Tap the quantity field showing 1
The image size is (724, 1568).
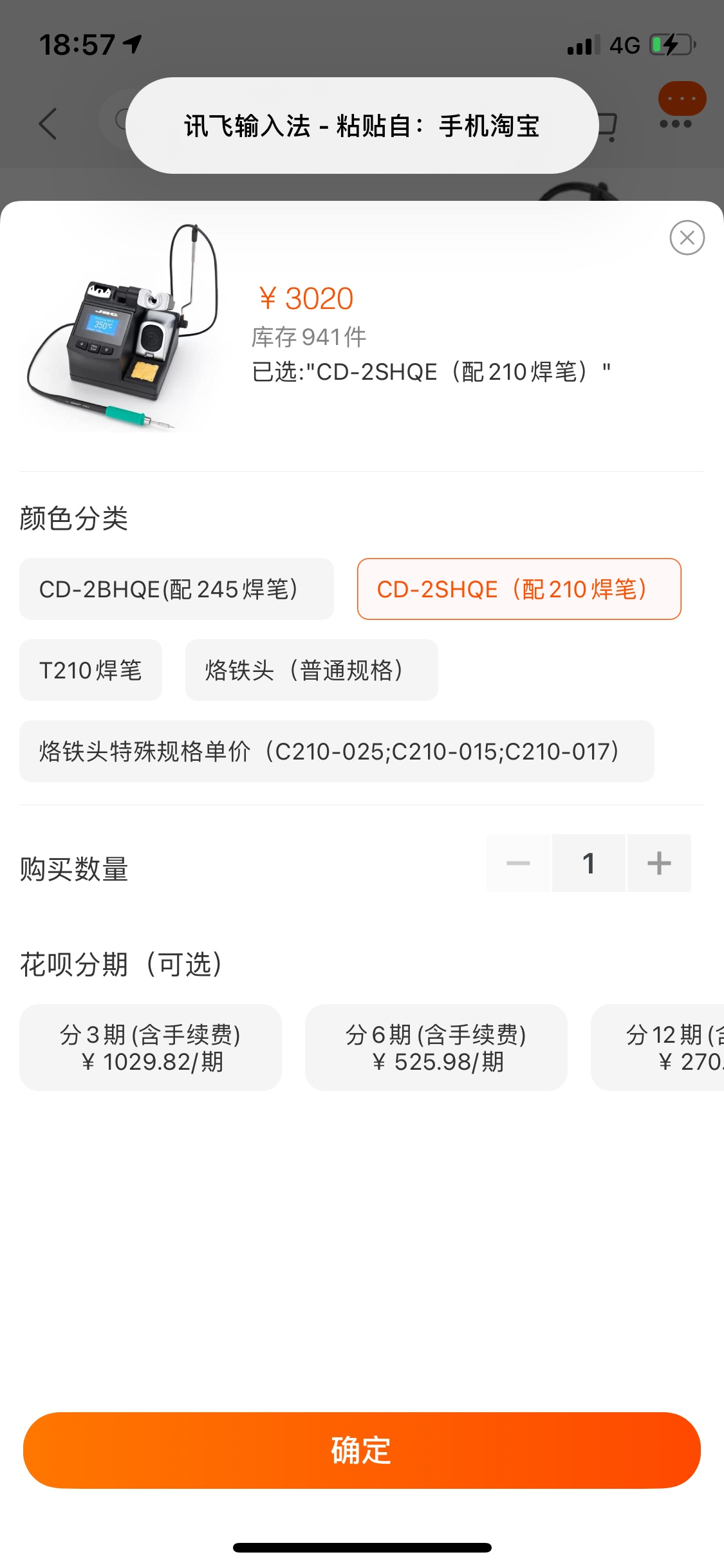589,863
